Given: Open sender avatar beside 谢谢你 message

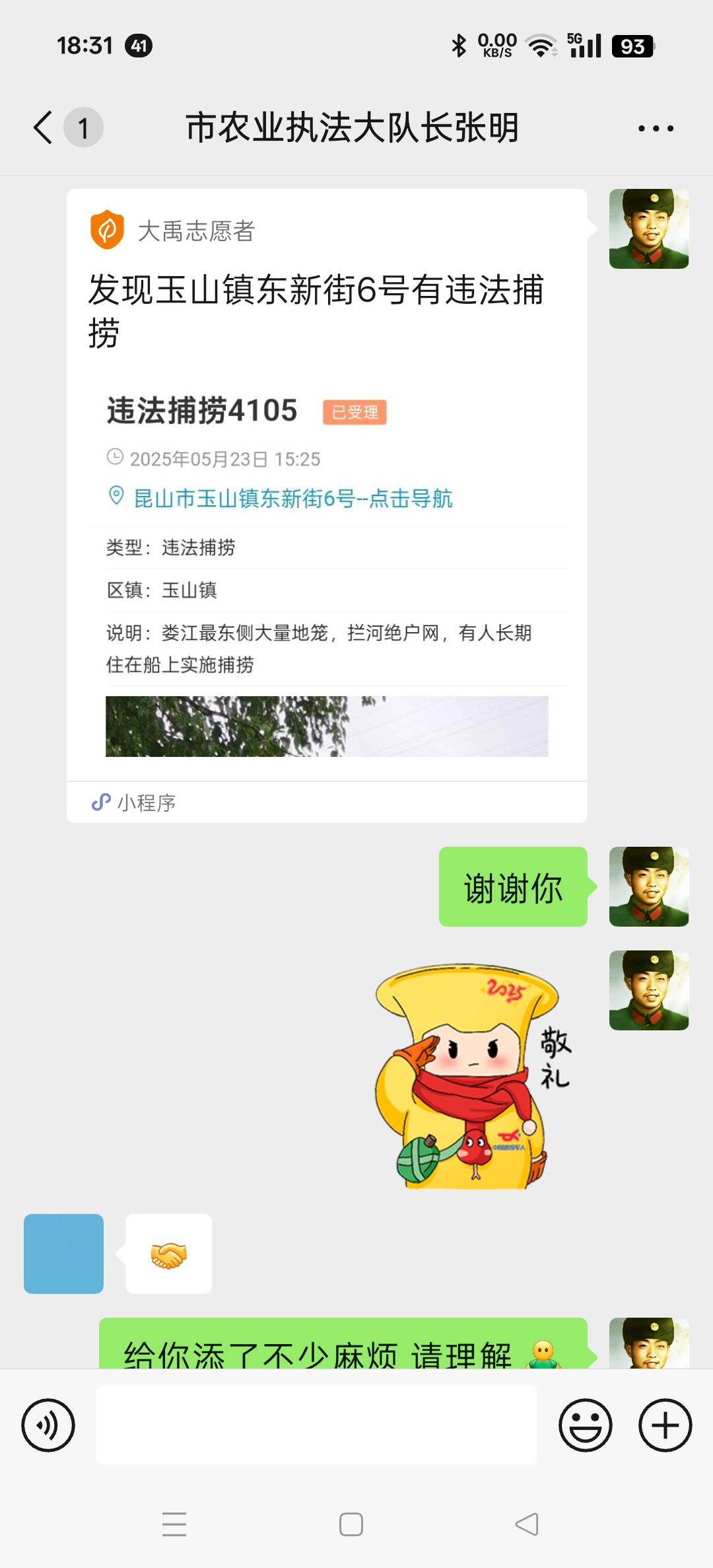Looking at the screenshot, I should pos(649,886).
